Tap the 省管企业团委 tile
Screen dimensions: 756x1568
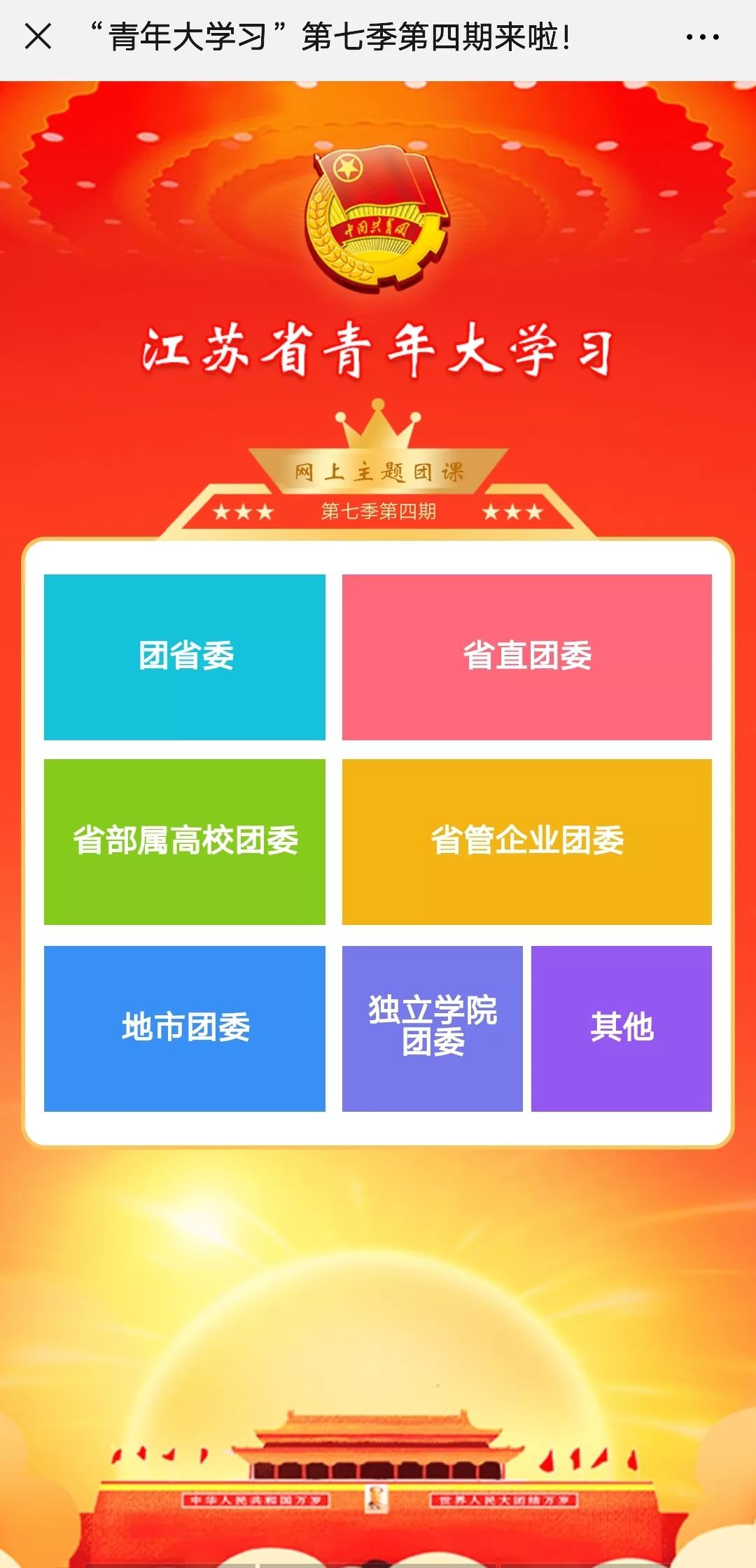pos(526,841)
